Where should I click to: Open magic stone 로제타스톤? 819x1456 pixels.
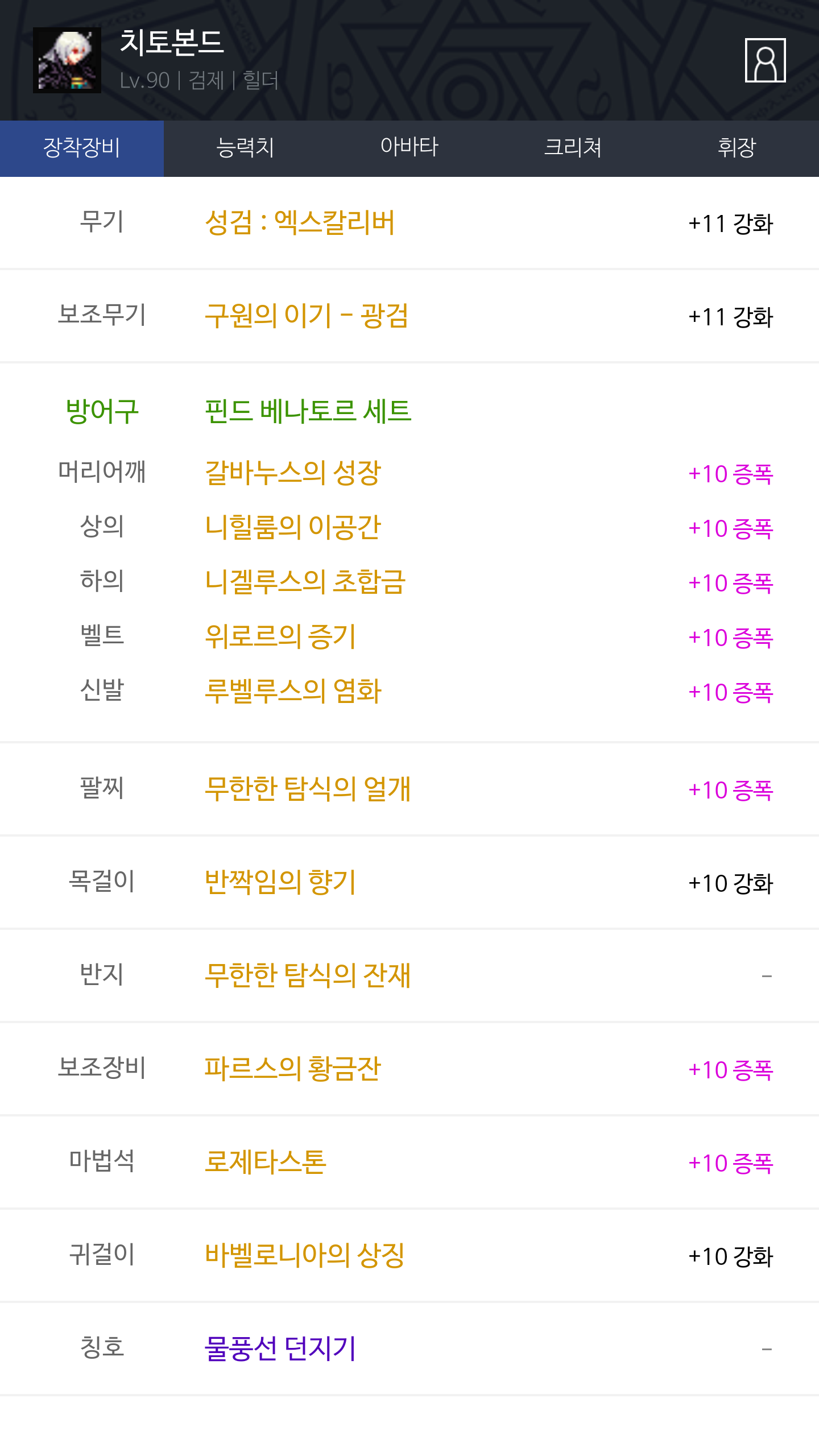click(266, 1162)
